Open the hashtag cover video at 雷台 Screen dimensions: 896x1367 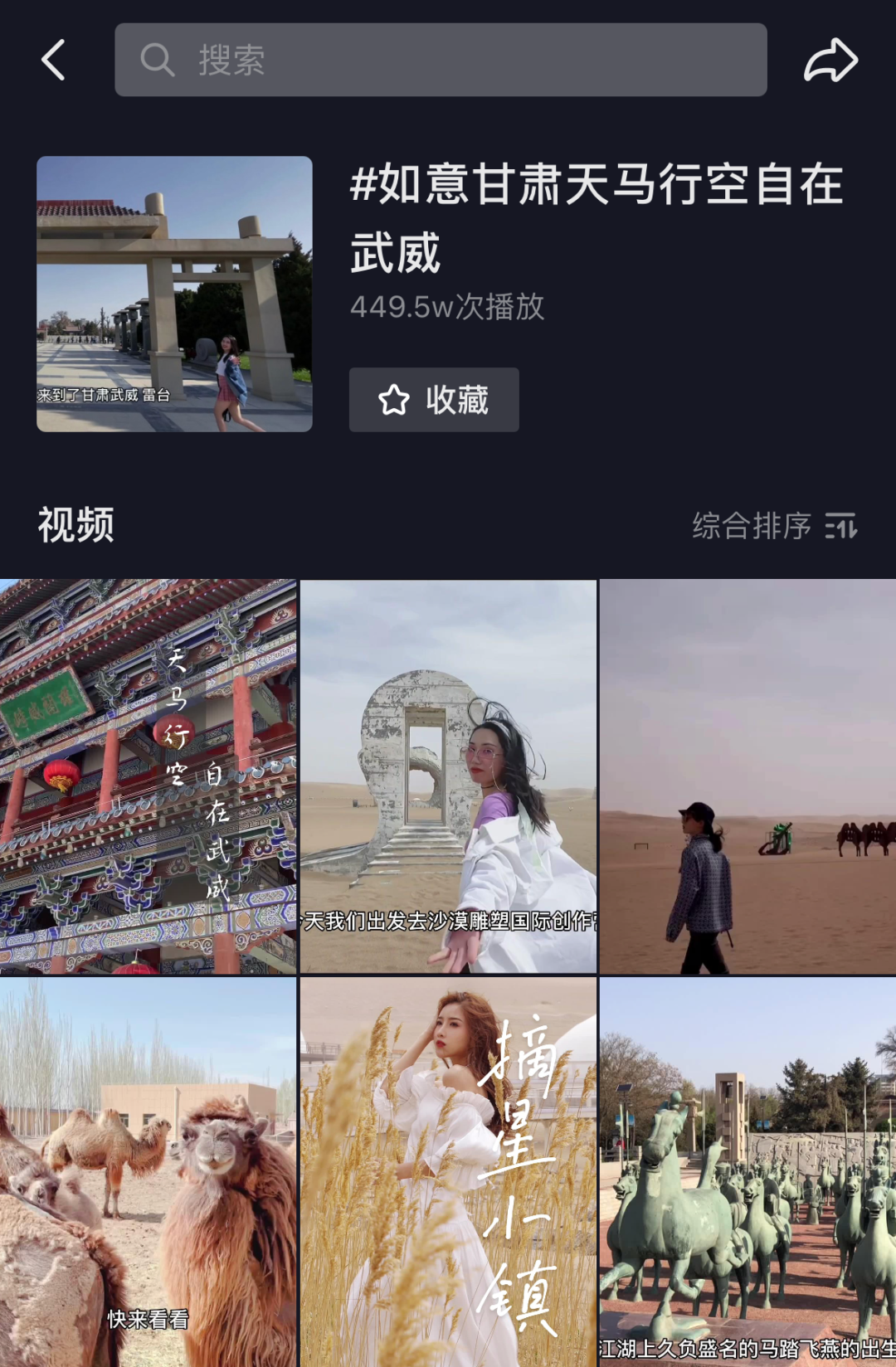174,294
